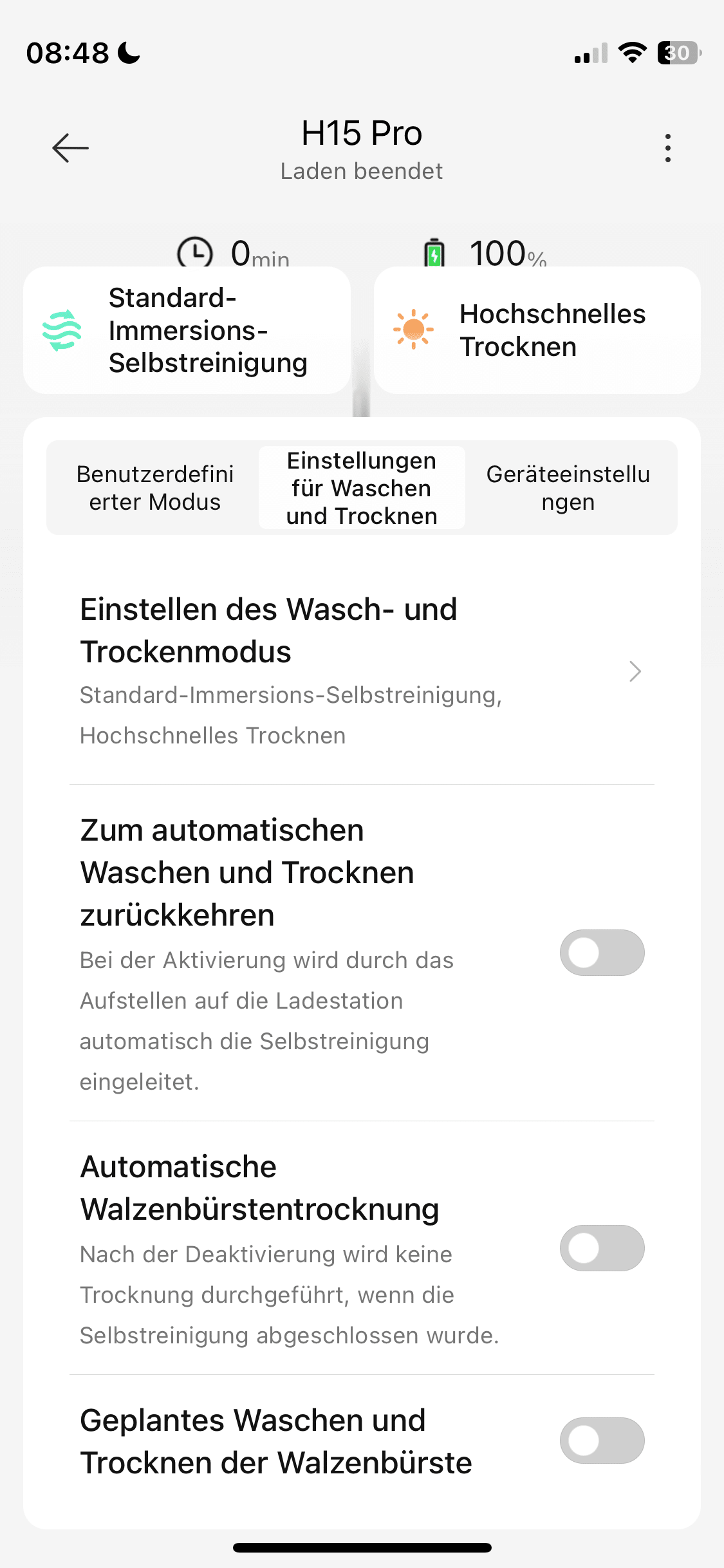
Task: Switch to Geräteeinstellungen tab
Action: point(568,488)
